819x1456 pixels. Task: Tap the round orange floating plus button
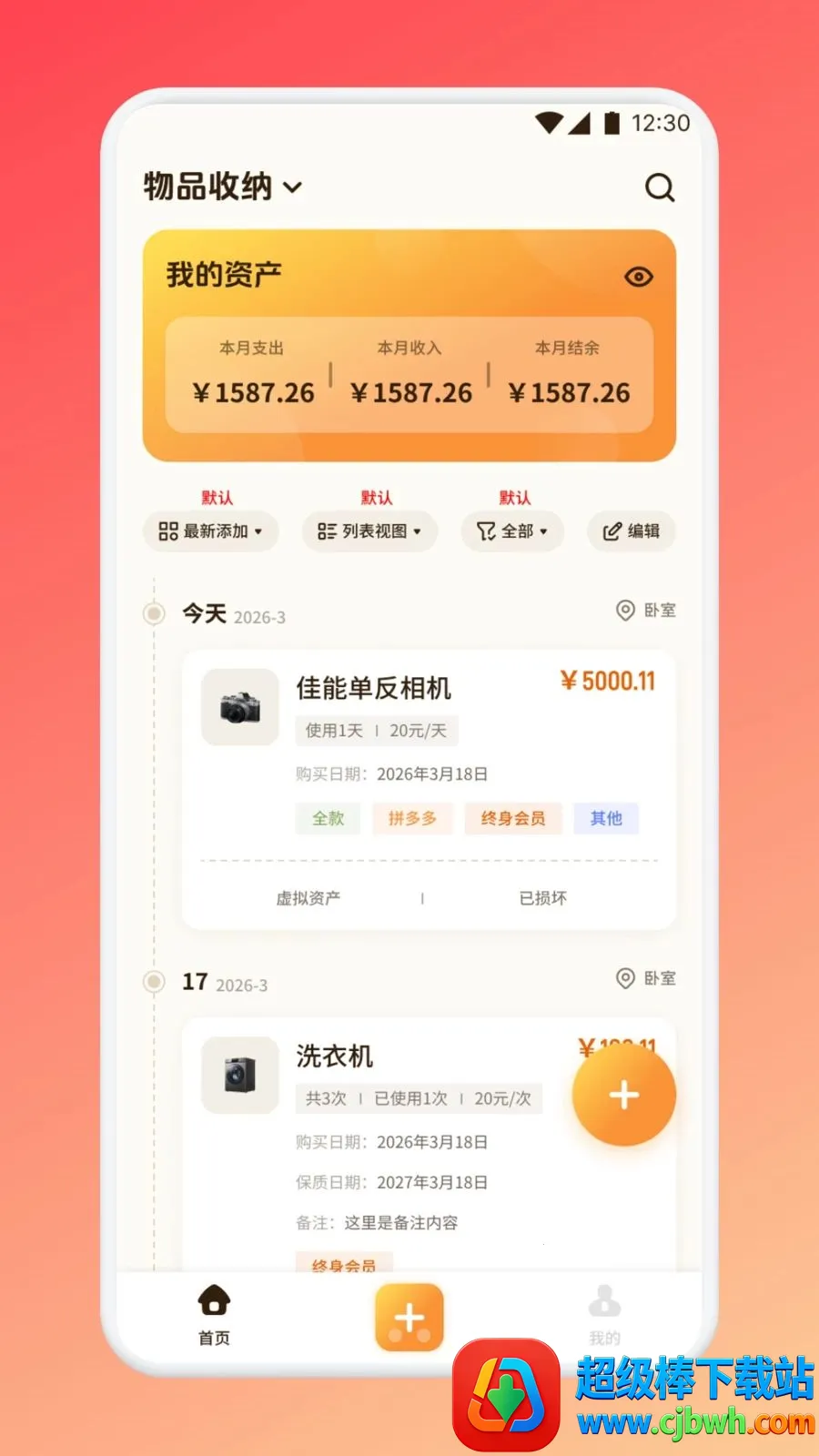pyautogui.click(x=624, y=1094)
